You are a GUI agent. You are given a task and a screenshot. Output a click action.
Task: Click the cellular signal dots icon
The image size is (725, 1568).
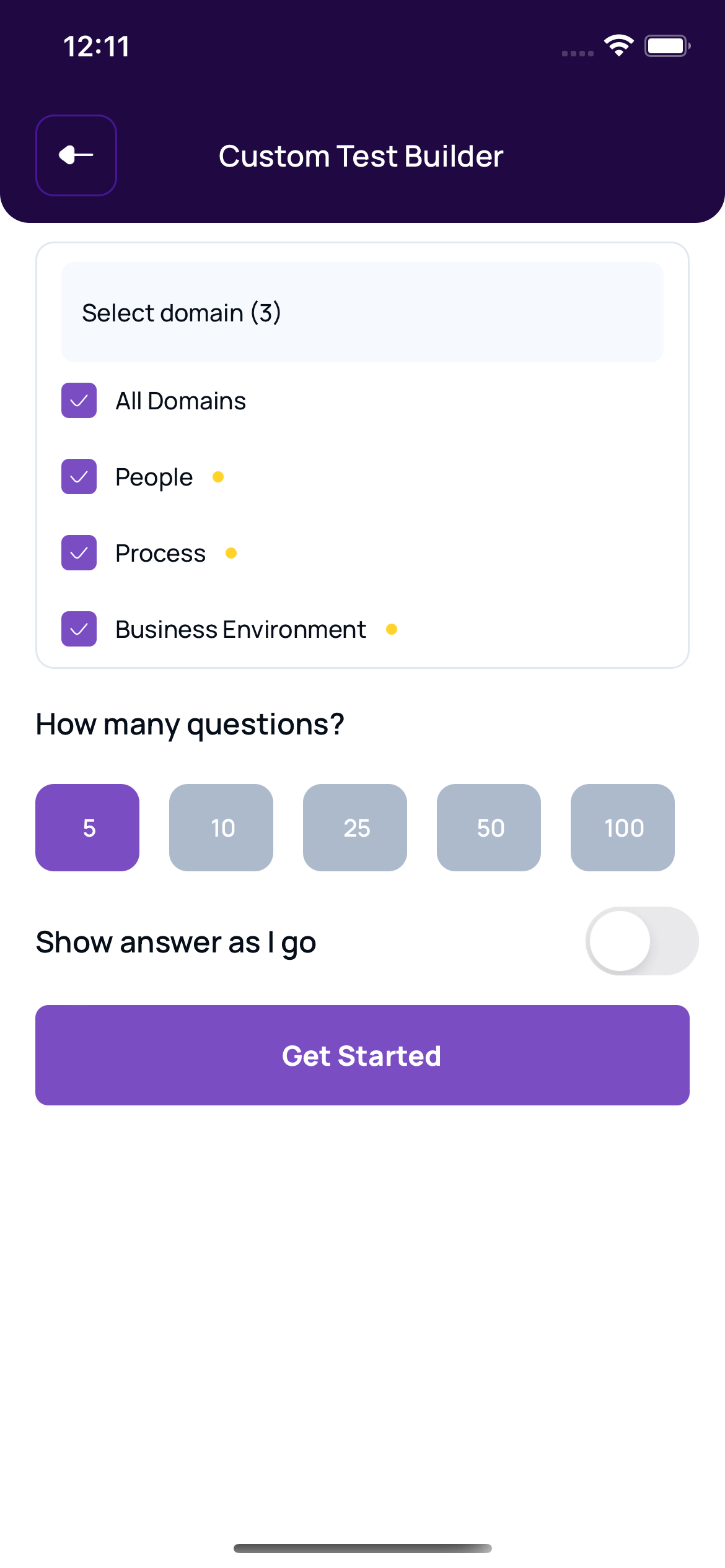click(x=576, y=53)
